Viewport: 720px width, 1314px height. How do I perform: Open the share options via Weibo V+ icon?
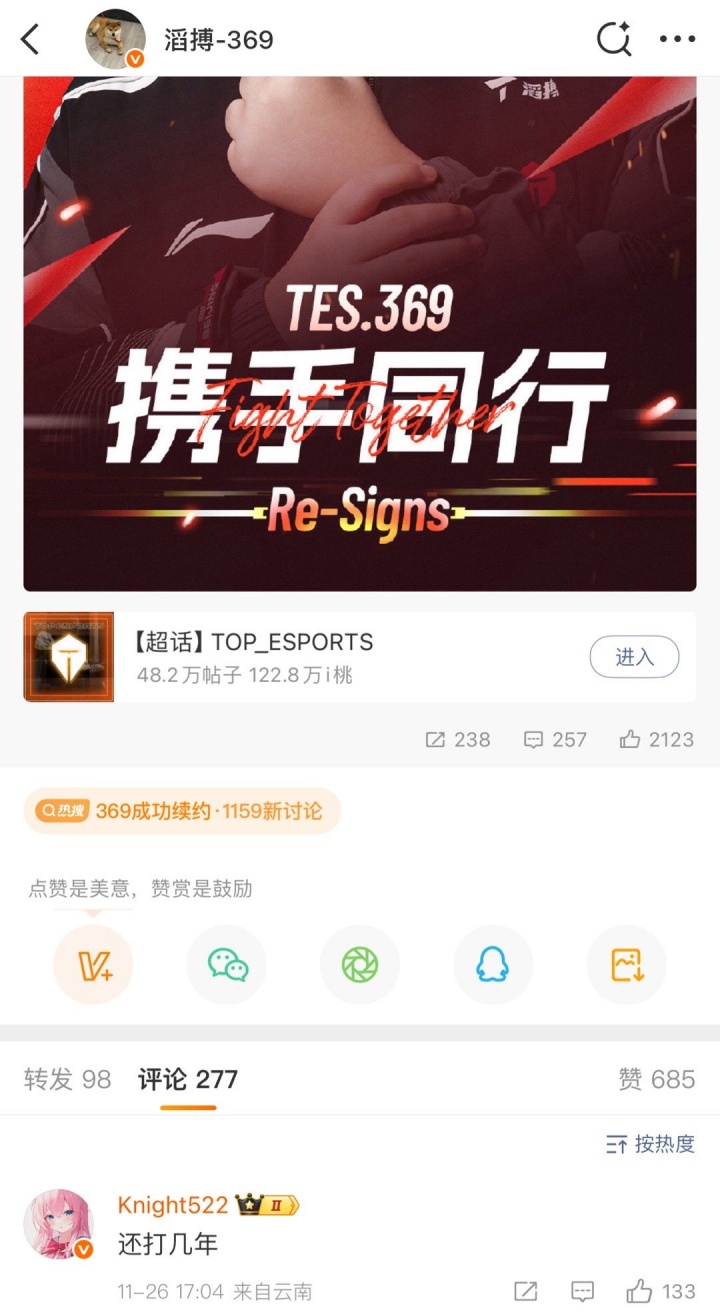pyautogui.click(x=93, y=964)
